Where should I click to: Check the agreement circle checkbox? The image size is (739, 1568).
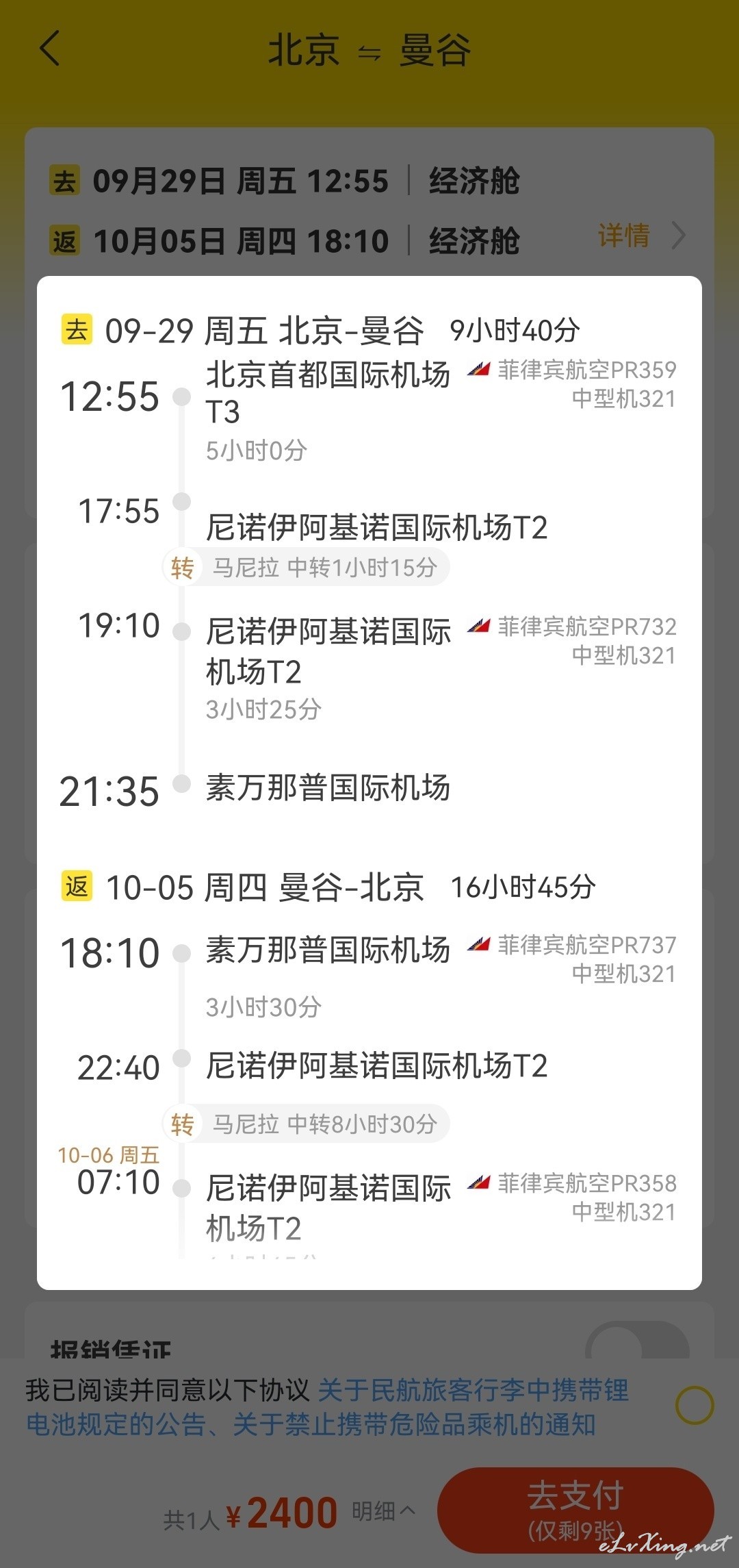click(695, 1406)
